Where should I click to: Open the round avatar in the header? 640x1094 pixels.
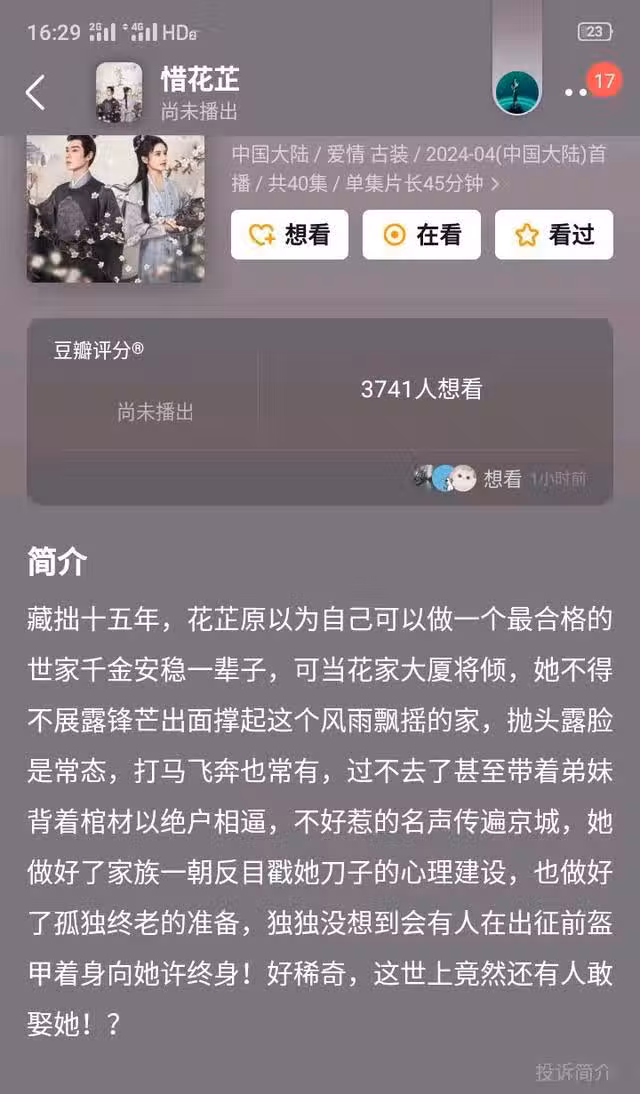[517, 93]
